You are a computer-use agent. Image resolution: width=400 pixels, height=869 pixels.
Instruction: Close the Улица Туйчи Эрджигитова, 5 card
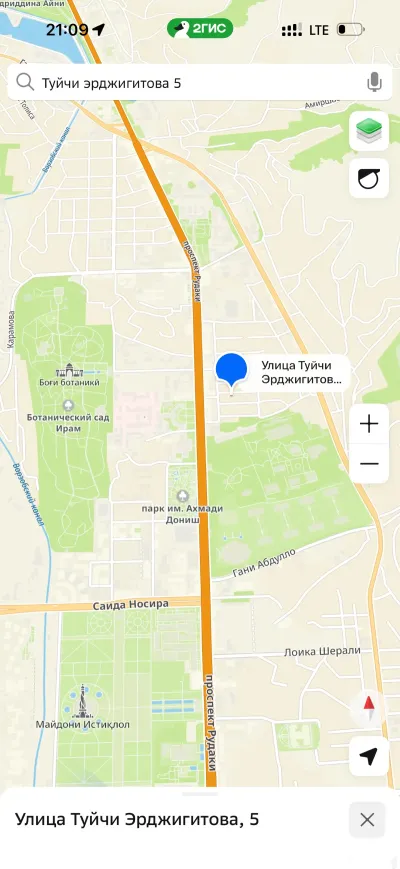click(x=367, y=820)
